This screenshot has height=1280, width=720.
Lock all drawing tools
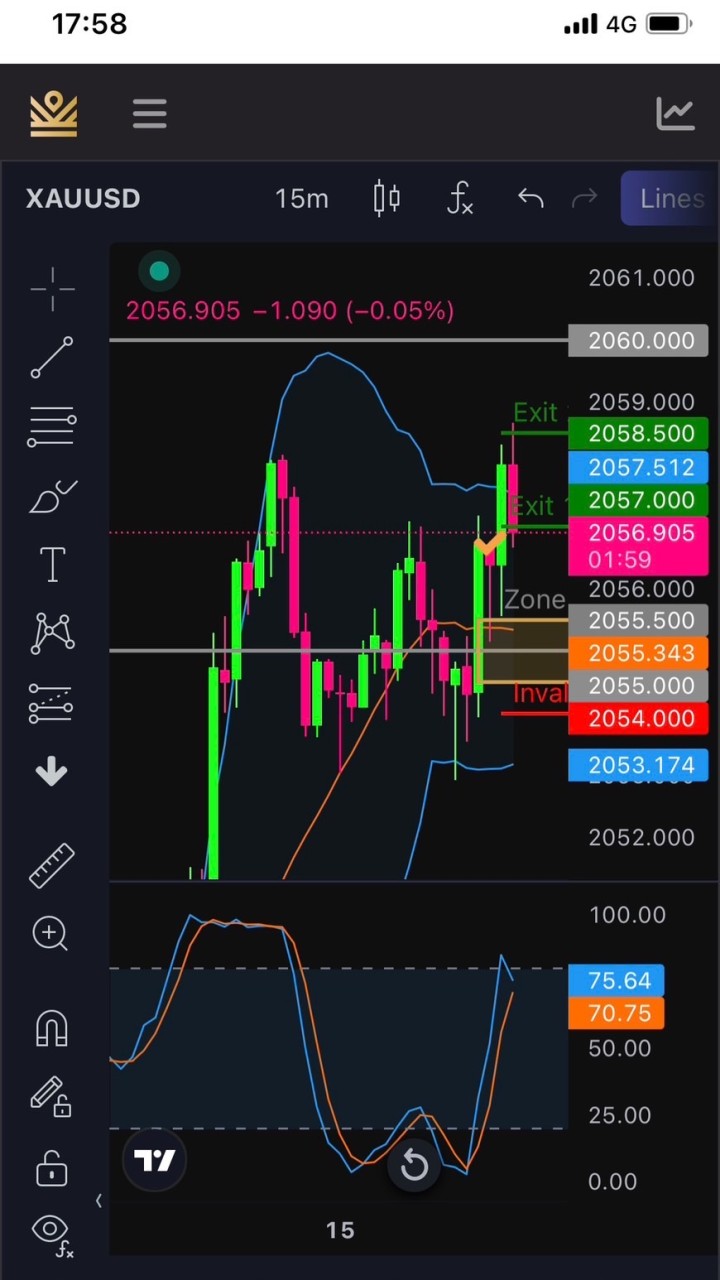pos(52,1166)
